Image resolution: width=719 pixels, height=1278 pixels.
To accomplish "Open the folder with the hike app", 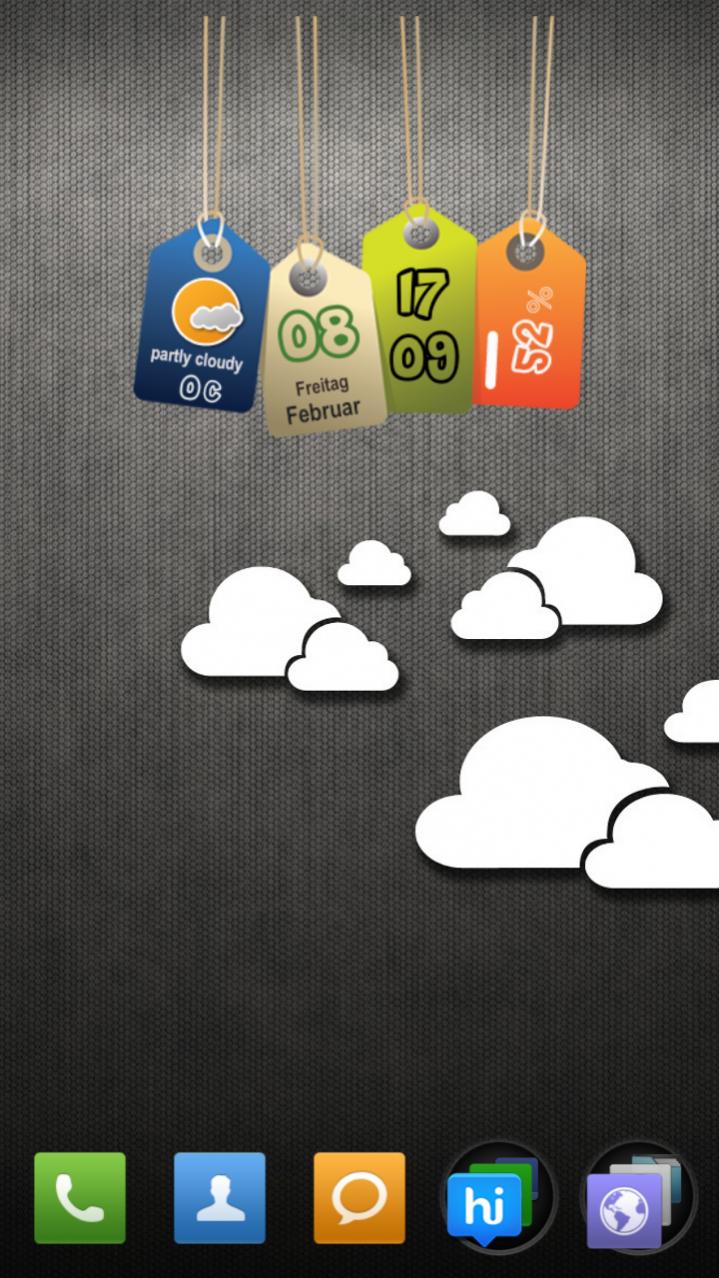I will pyautogui.click(x=498, y=1197).
